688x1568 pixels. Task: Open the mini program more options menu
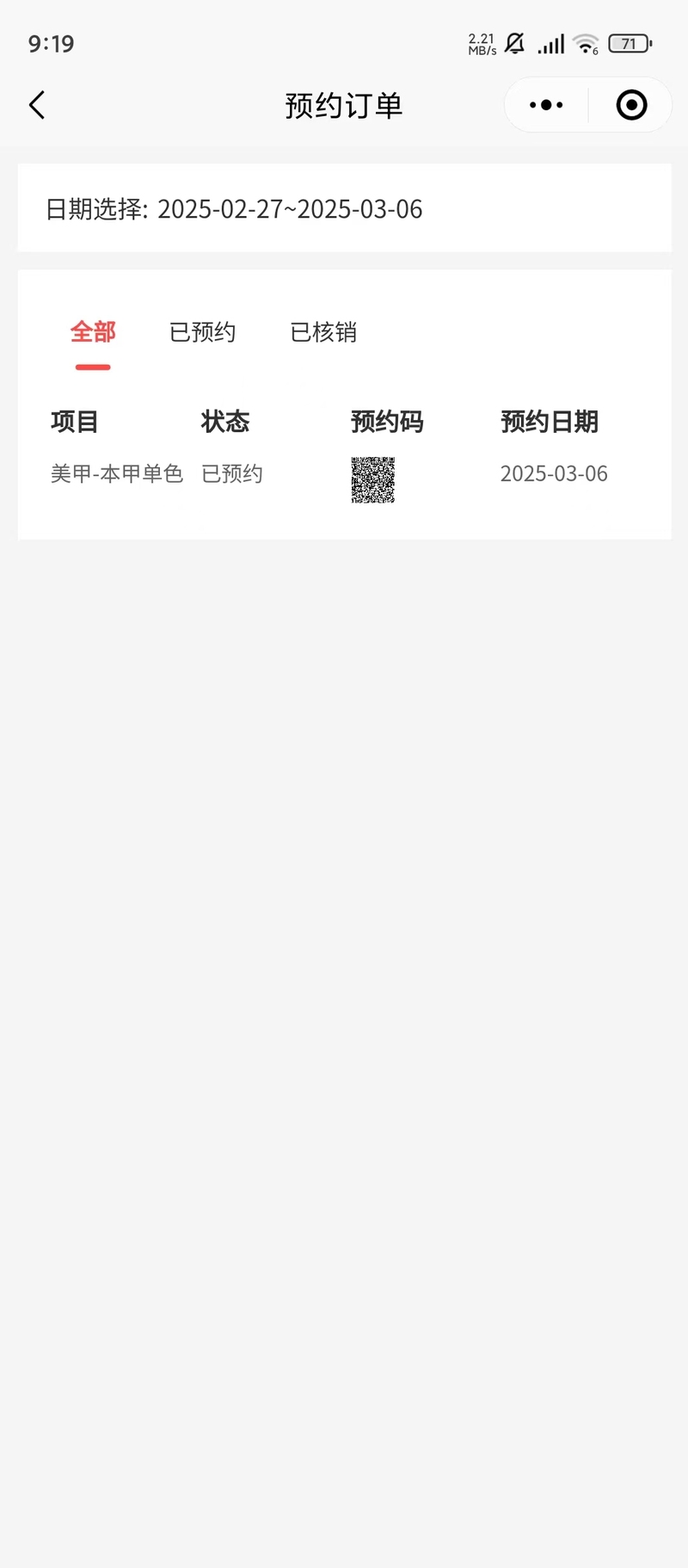coord(546,105)
